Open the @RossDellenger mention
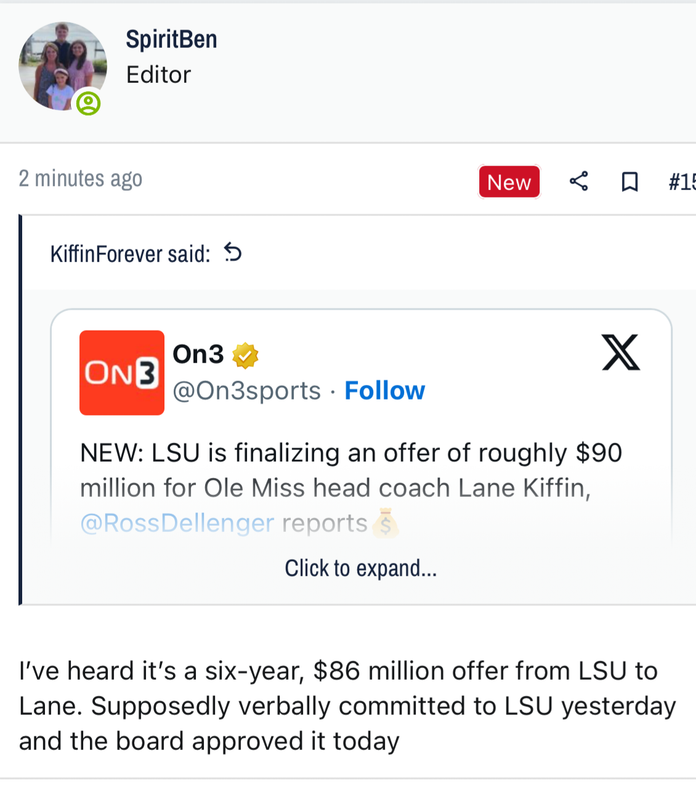Screen dimensions: 696x799 176,523
